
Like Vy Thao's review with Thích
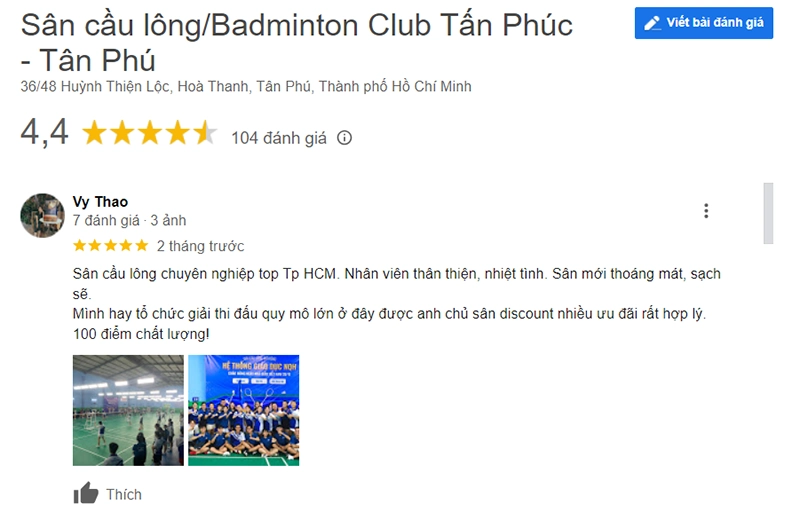point(108,494)
